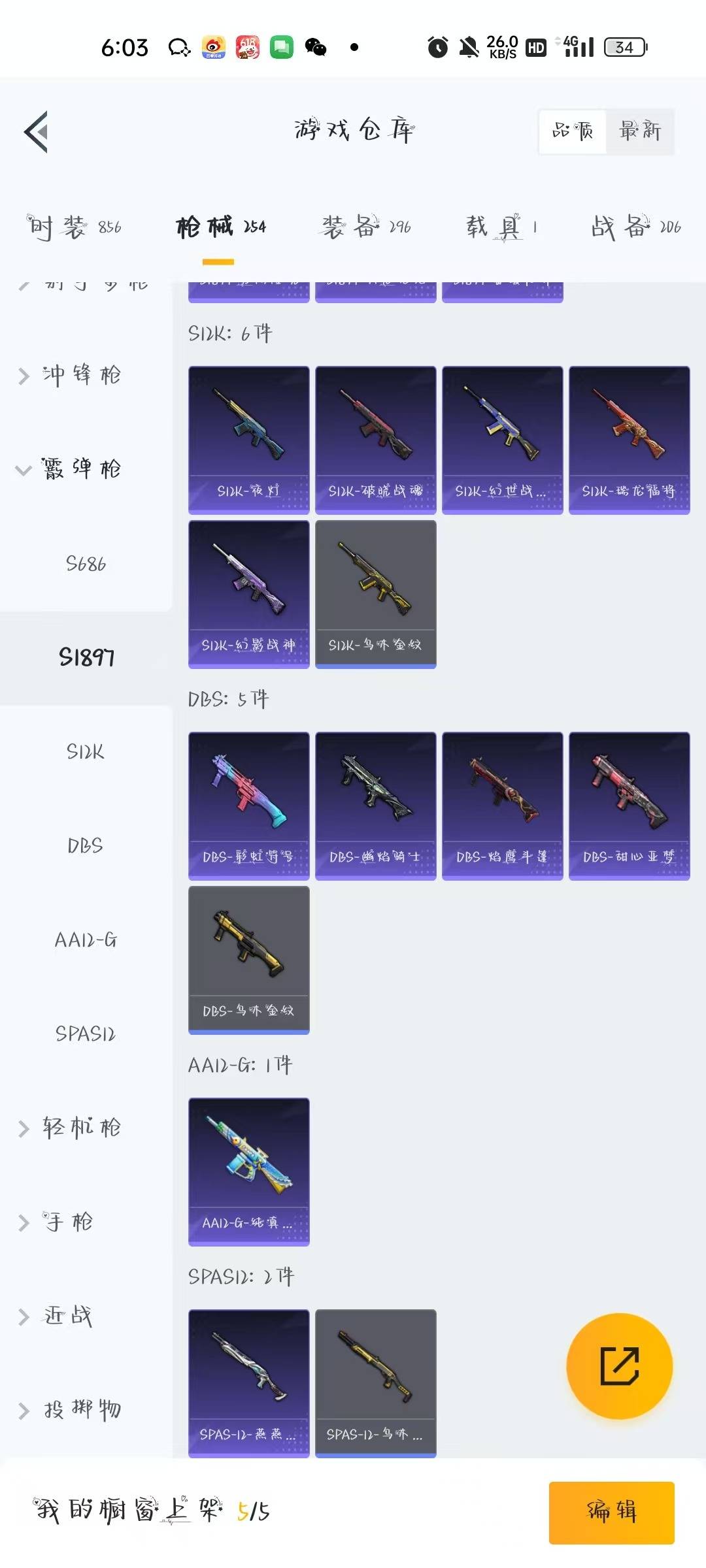Switch to the 战备 tab

point(636,227)
